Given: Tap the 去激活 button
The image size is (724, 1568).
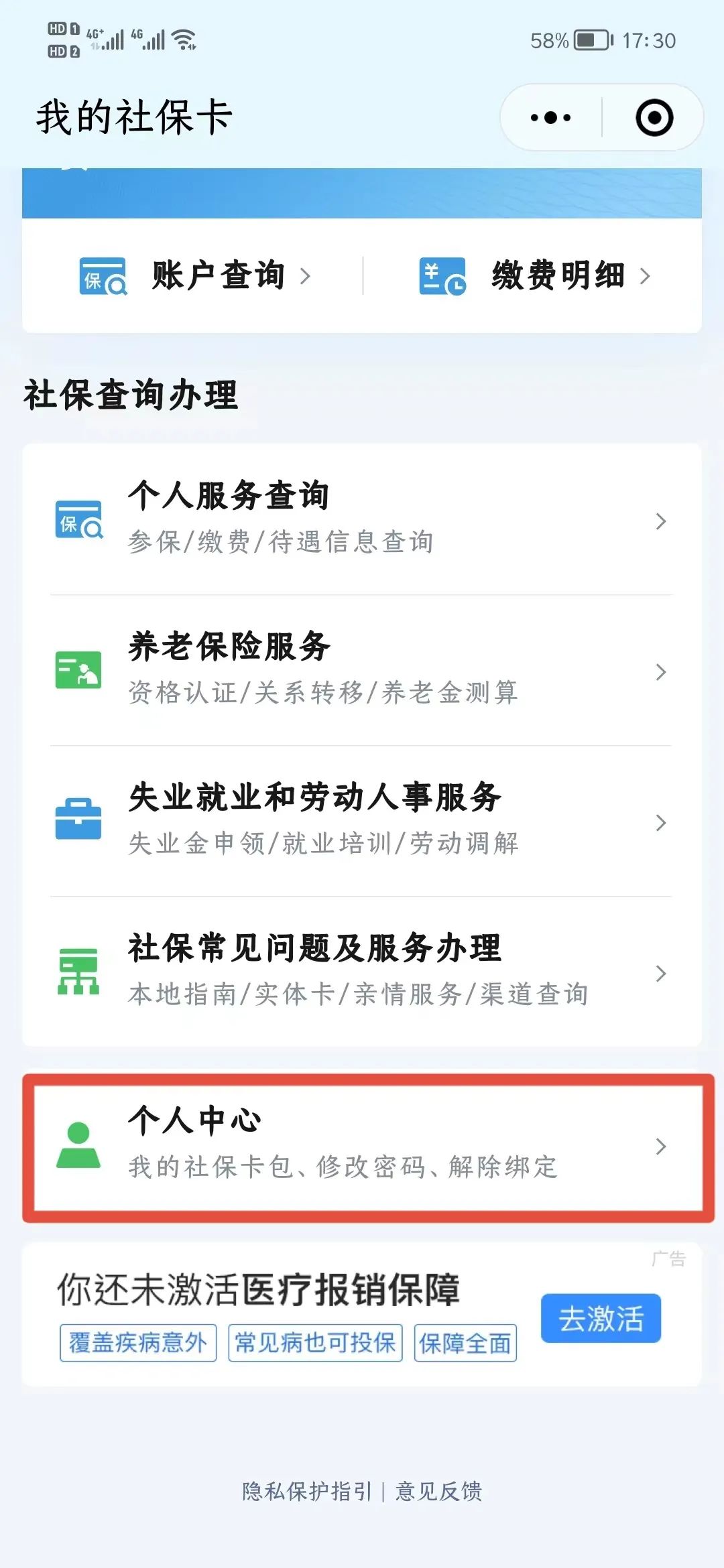Looking at the screenshot, I should [x=601, y=1318].
